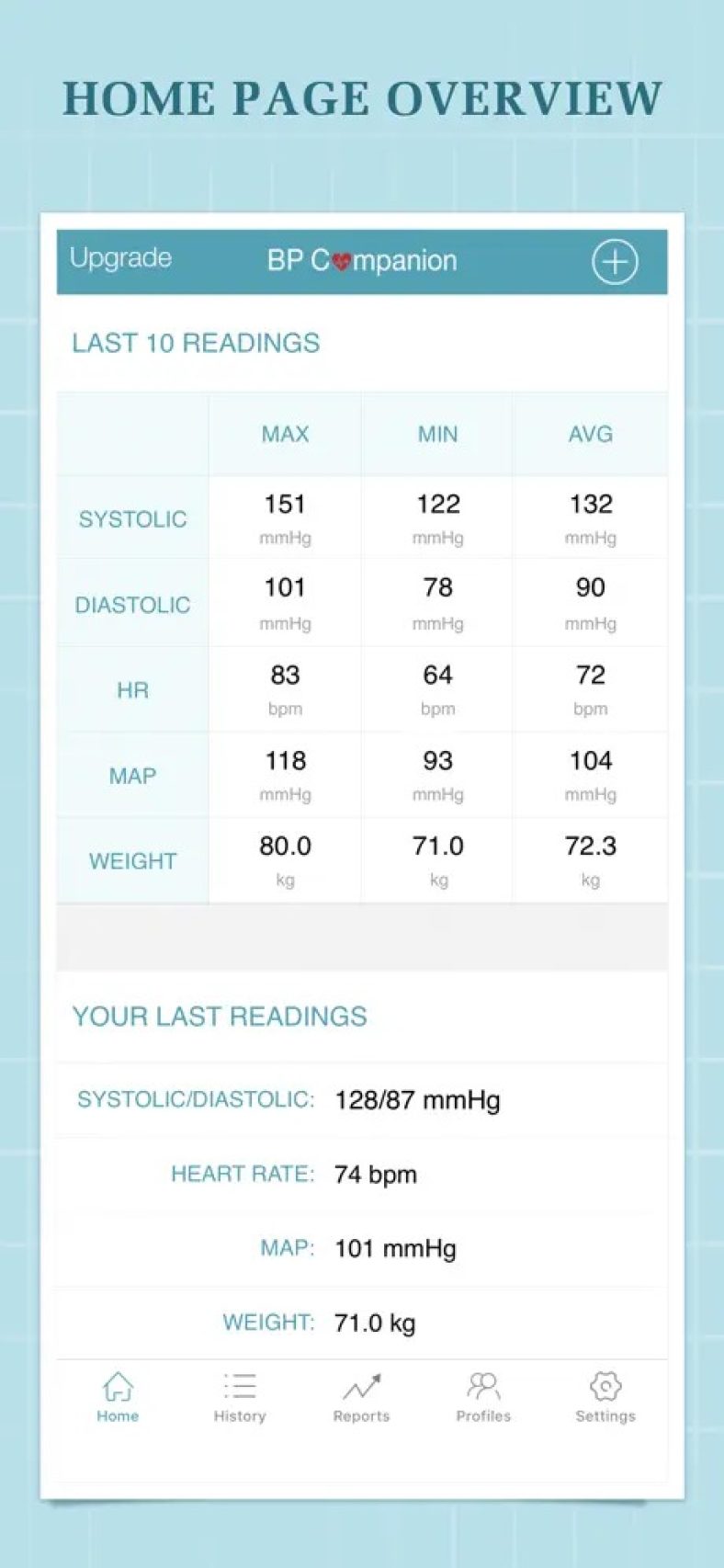Image resolution: width=724 pixels, height=1568 pixels.
Task: Tap the house icon above the Home label
Action: [x=117, y=1381]
